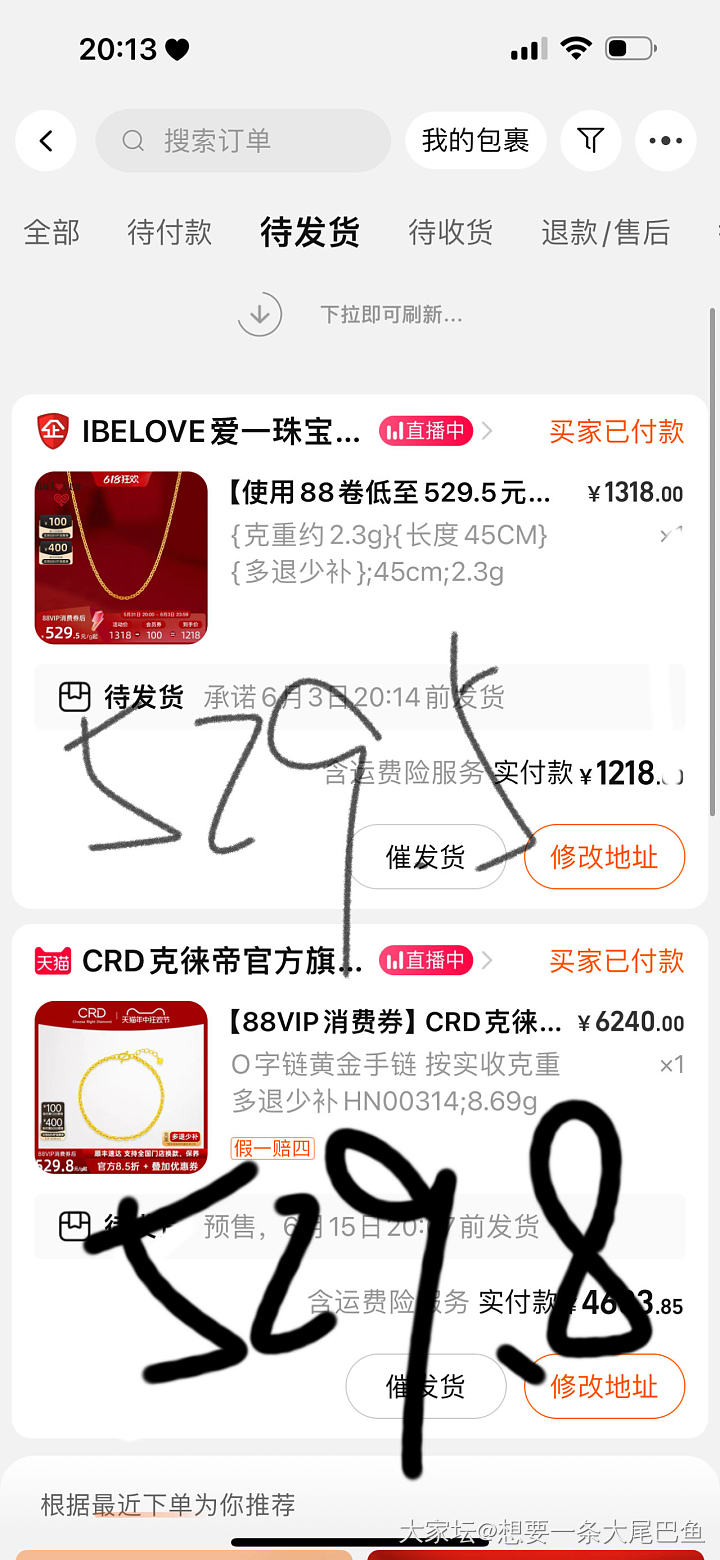The height and width of the screenshot is (1560, 720).
Task: Open the CRD克徕帝官方旗舰店 store page
Action: pyautogui.click(x=222, y=962)
